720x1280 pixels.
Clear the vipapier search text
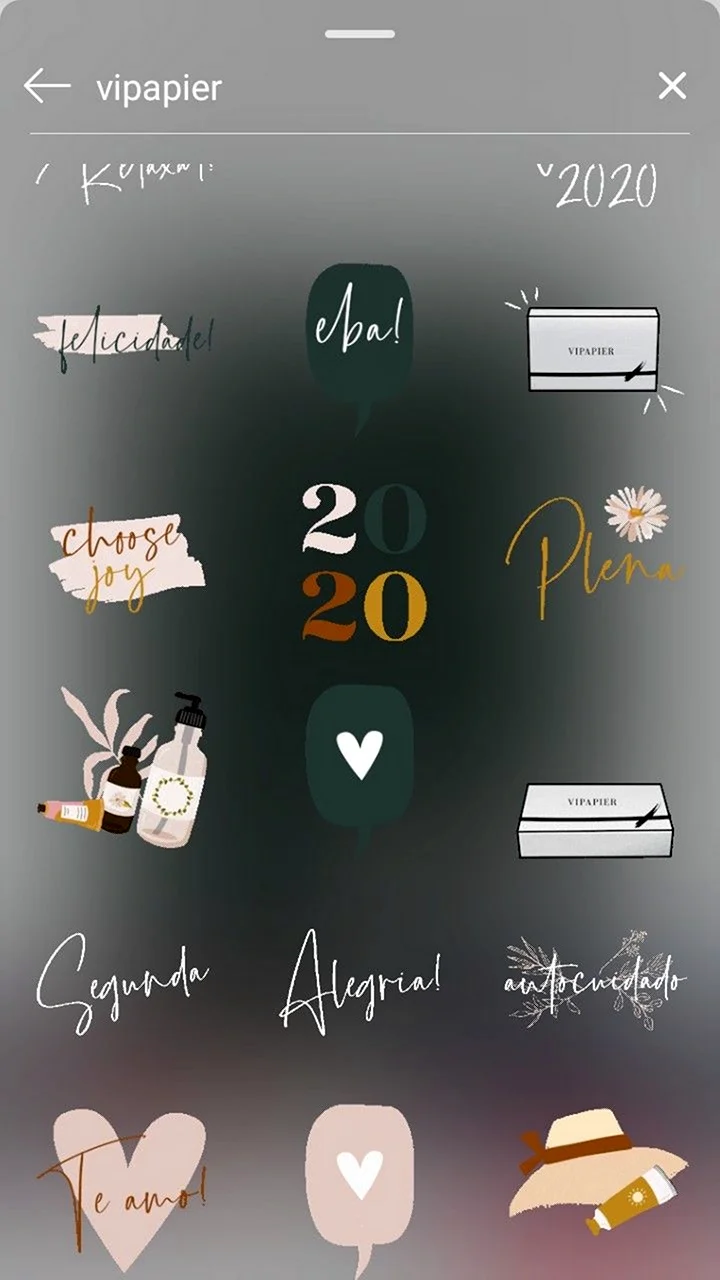pyautogui.click(x=672, y=86)
